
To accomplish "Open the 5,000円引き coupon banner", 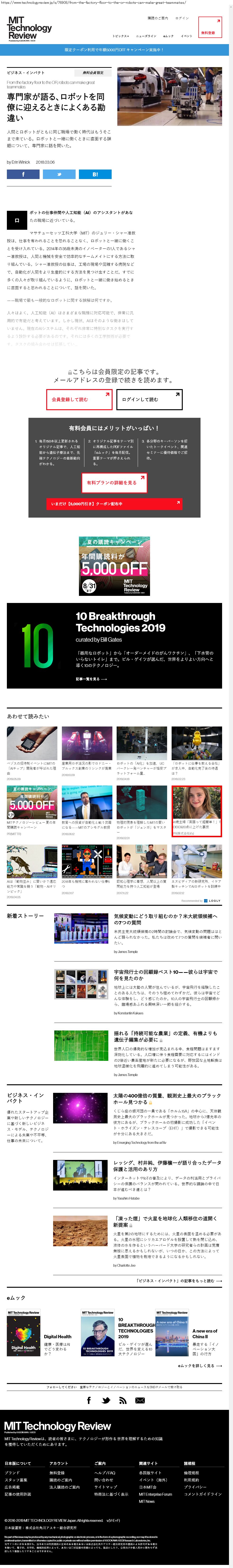I will [x=114, y=503].
